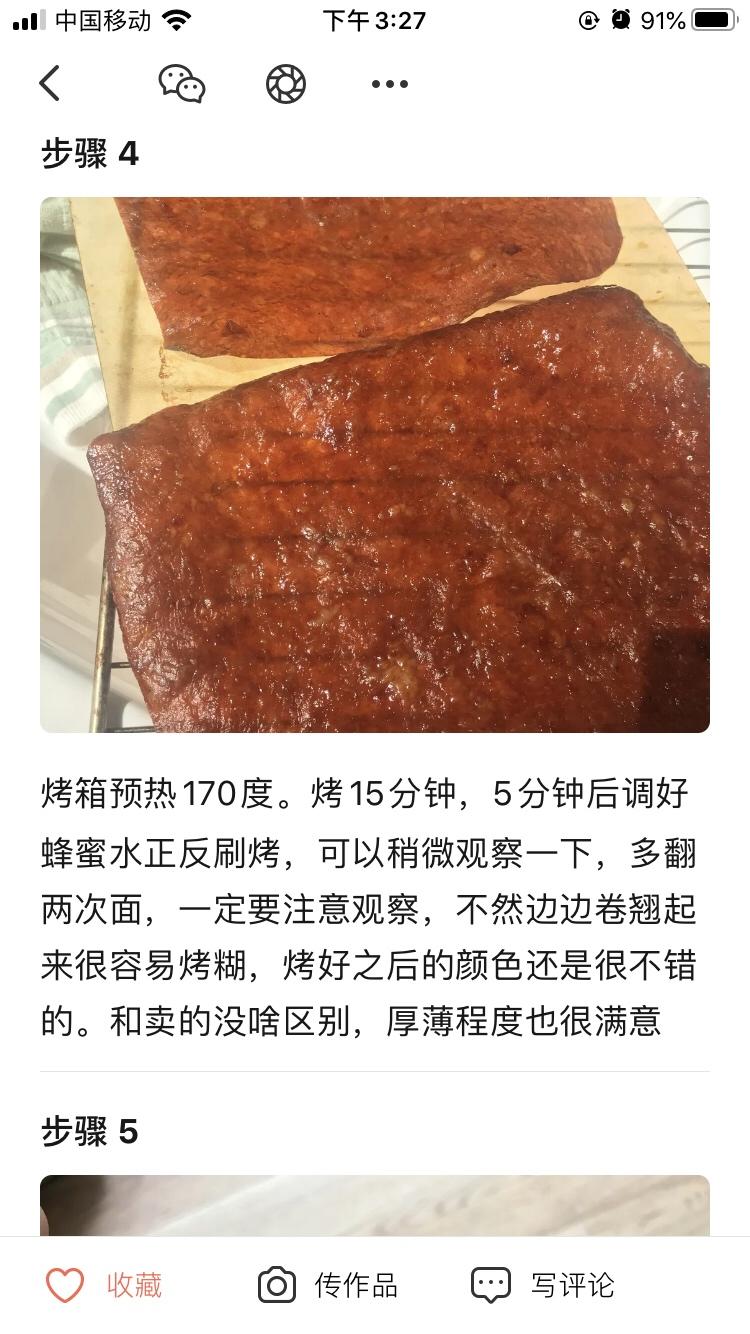This screenshot has height=1334, width=750.
Task: Tap 写评论 to write a comment
Action: tap(543, 1285)
